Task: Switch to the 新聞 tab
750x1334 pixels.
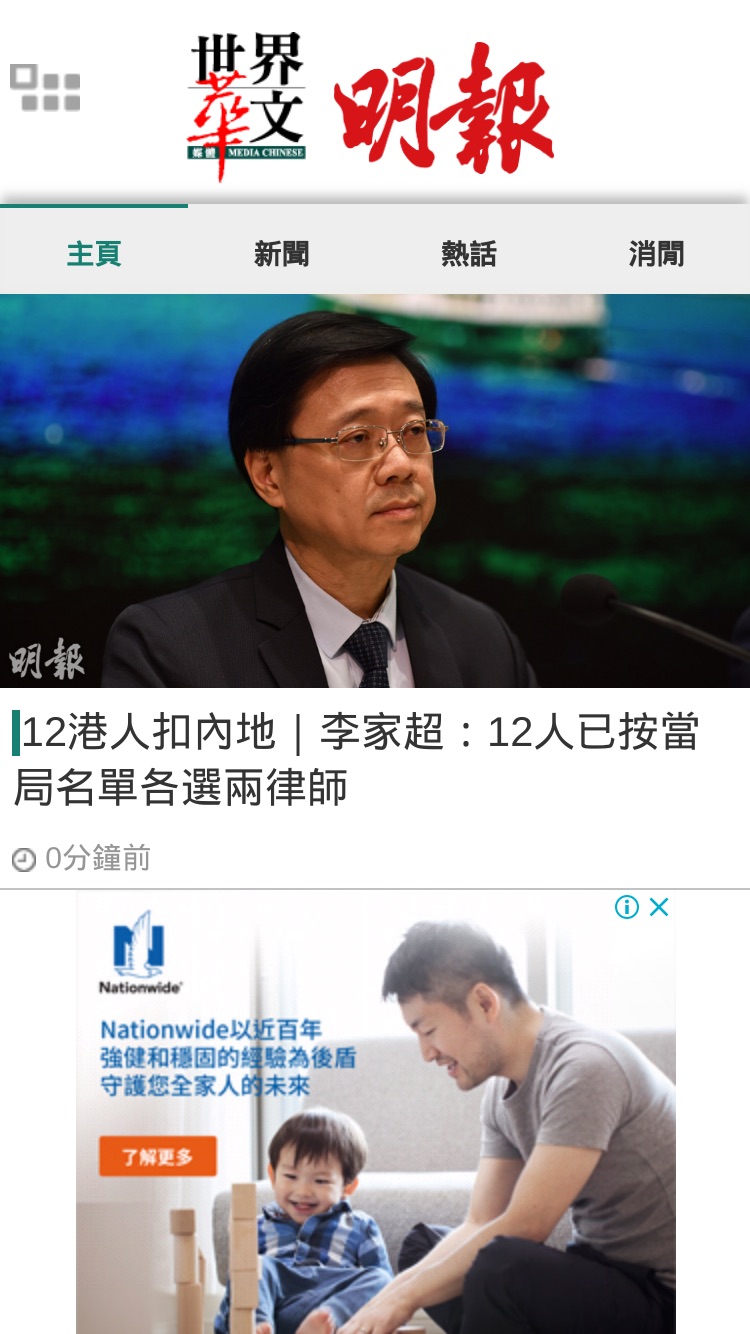Action: (281, 254)
